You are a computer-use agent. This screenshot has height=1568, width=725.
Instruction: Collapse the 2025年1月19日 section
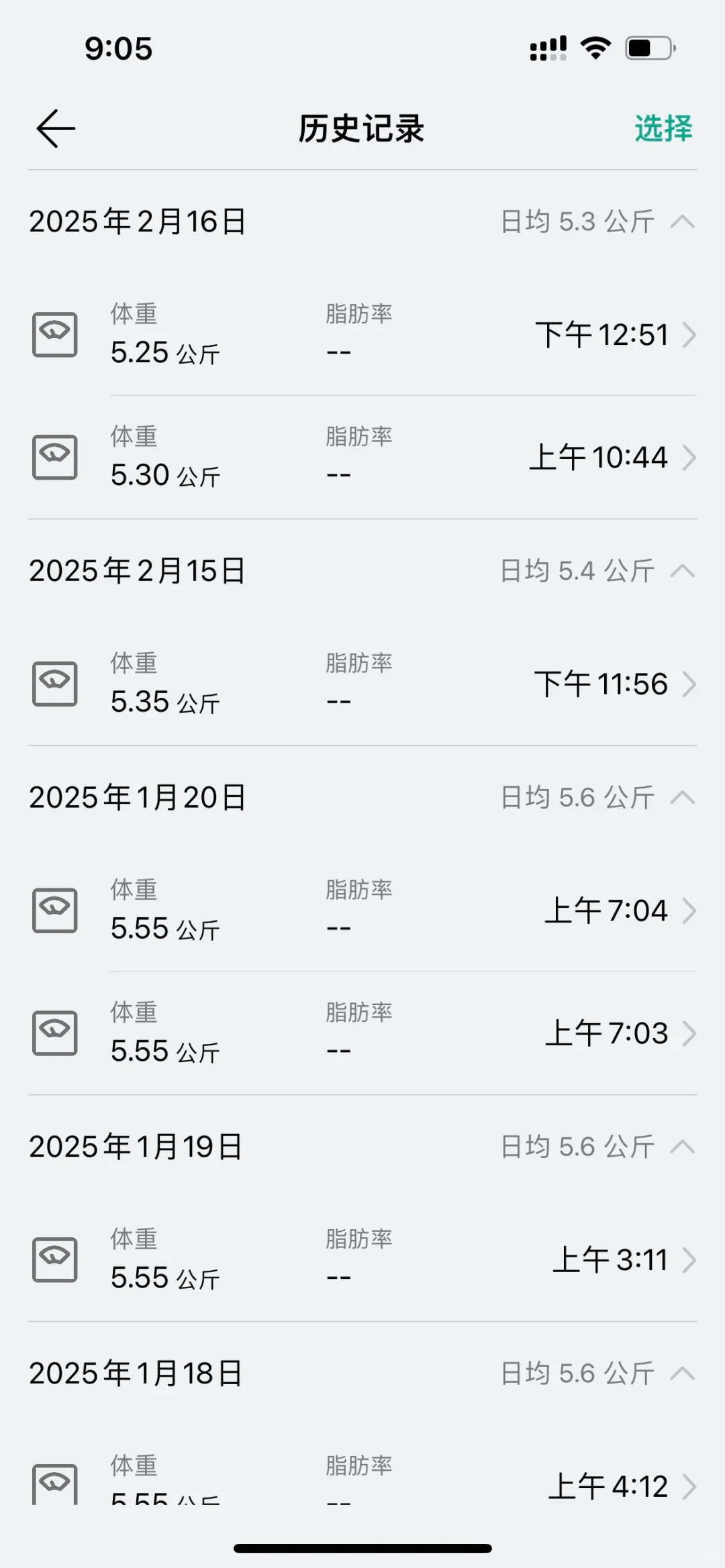682,1147
